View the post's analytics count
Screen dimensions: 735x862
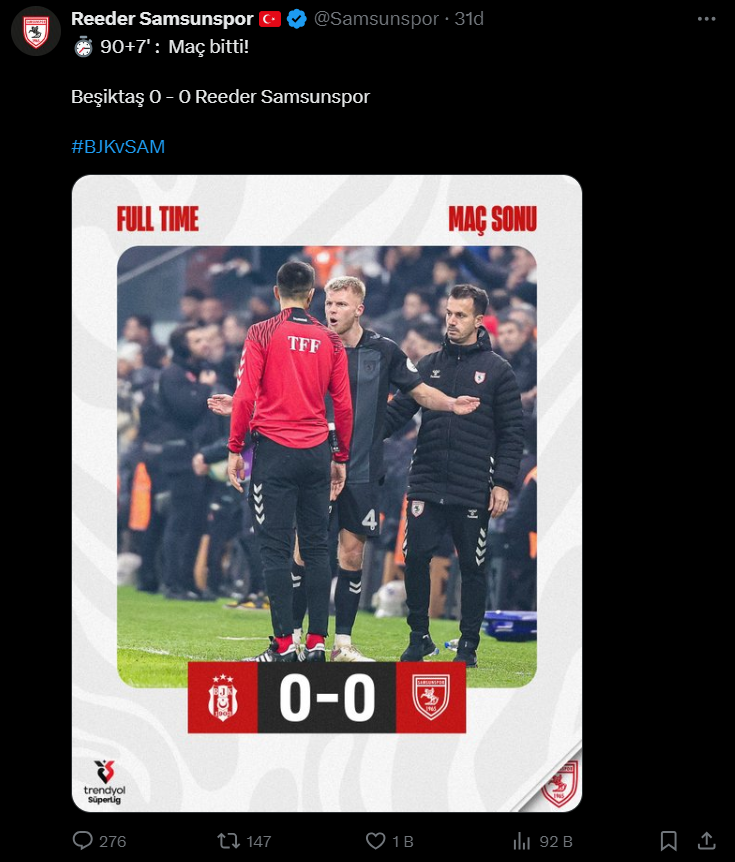click(x=522, y=841)
